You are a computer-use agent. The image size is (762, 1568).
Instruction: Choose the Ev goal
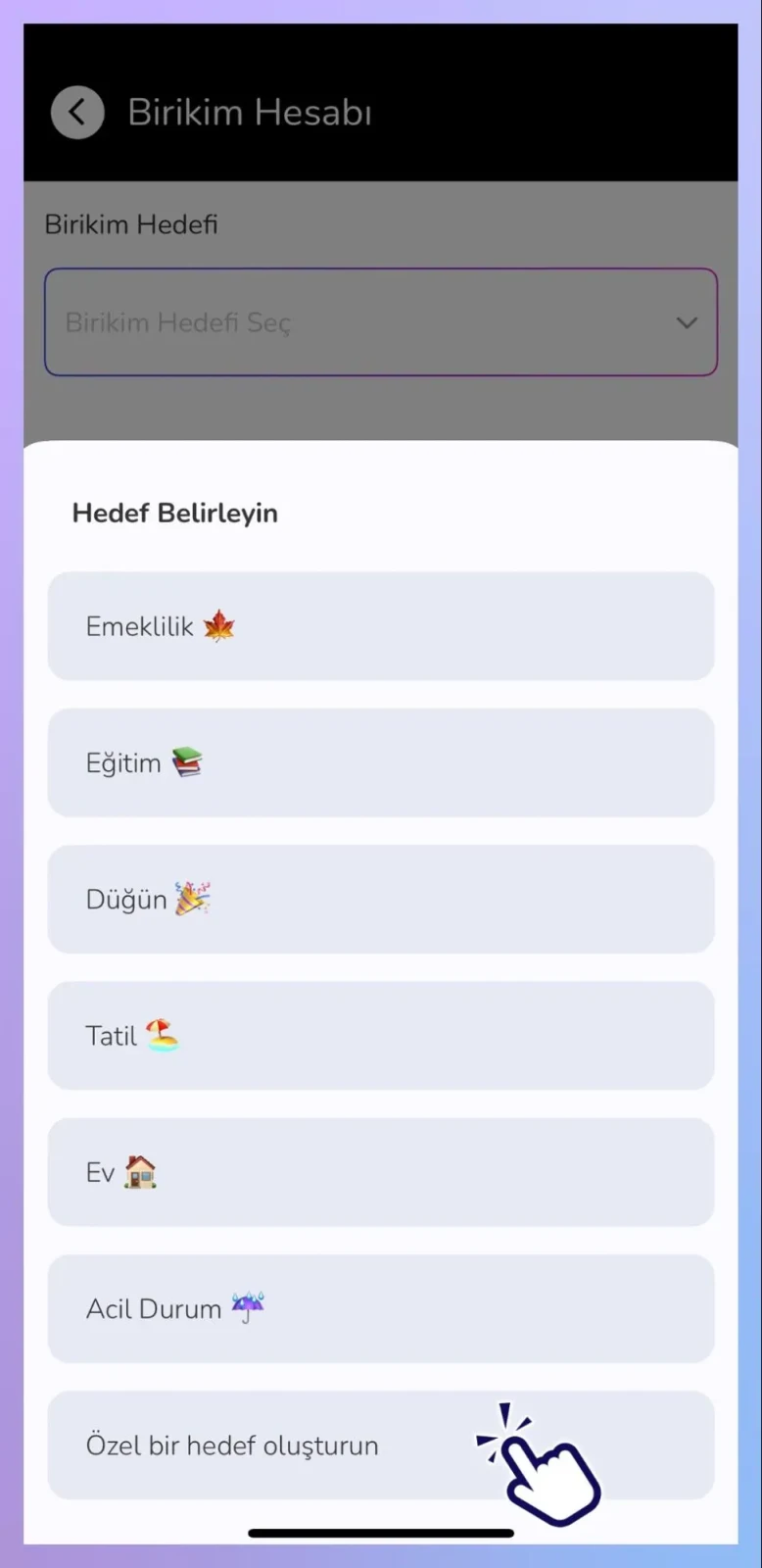[381, 1172]
